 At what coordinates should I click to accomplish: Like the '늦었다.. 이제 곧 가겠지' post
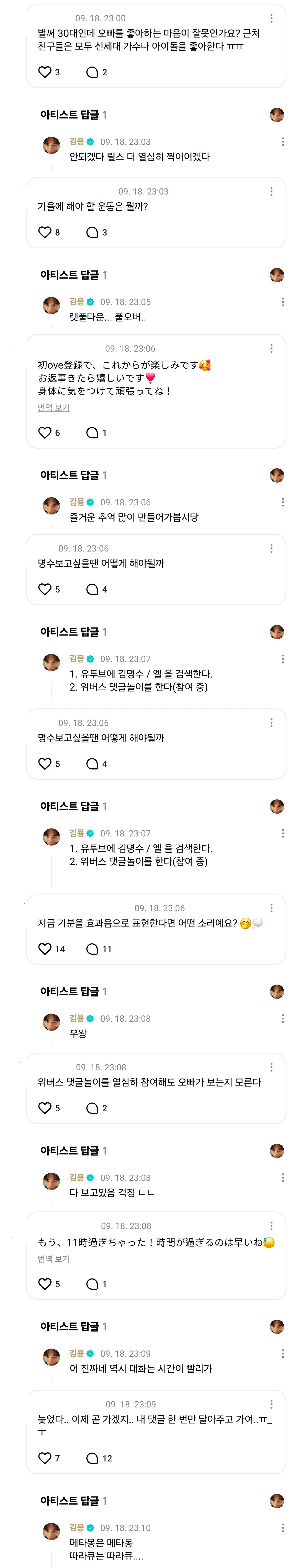click(x=45, y=1458)
